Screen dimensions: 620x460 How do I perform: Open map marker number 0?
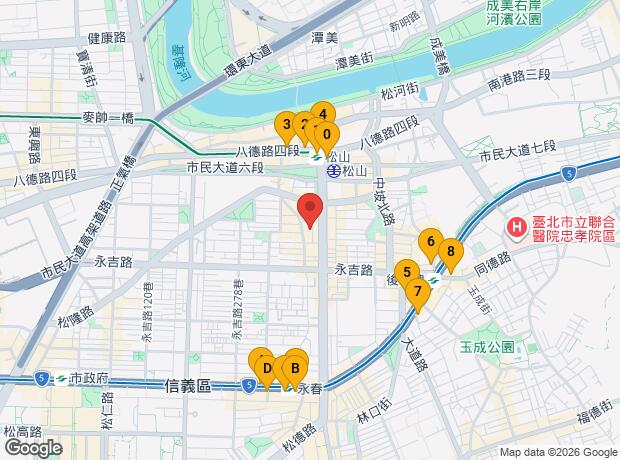(x=327, y=133)
